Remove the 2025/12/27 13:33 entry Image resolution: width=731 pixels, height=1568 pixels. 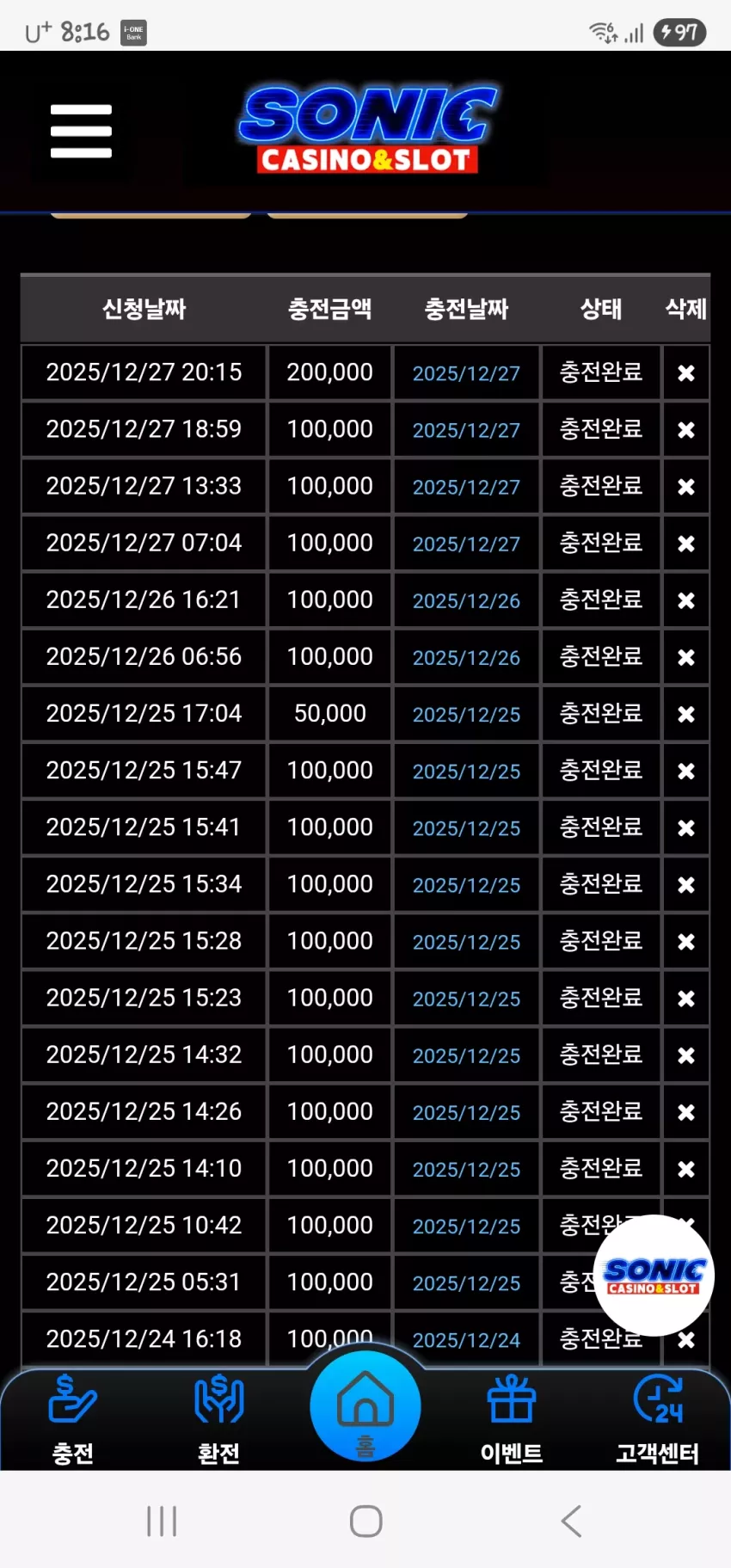pyautogui.click(x=685, y=486)
